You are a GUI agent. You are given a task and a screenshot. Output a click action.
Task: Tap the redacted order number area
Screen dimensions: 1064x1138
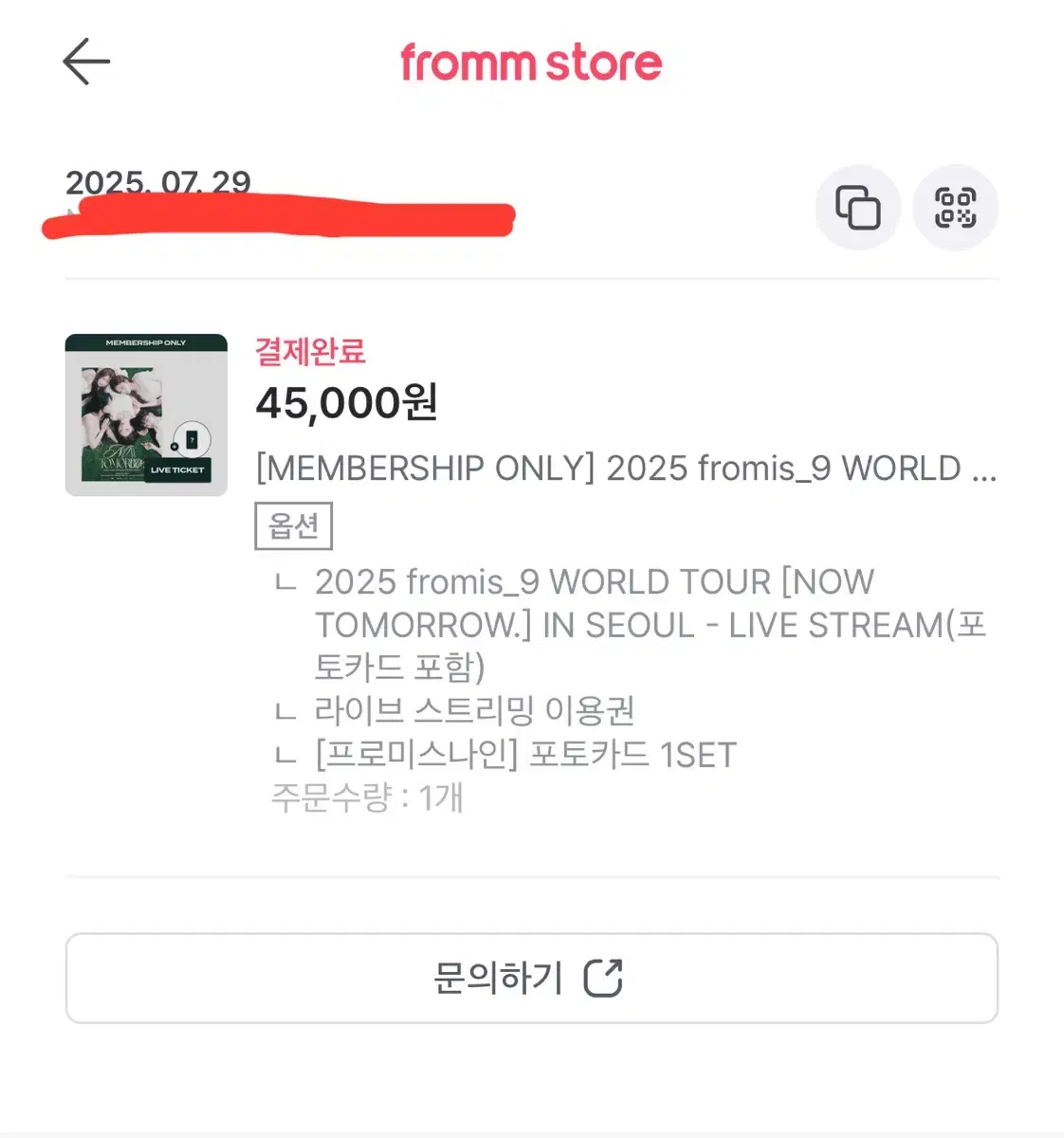coord(275,216)
